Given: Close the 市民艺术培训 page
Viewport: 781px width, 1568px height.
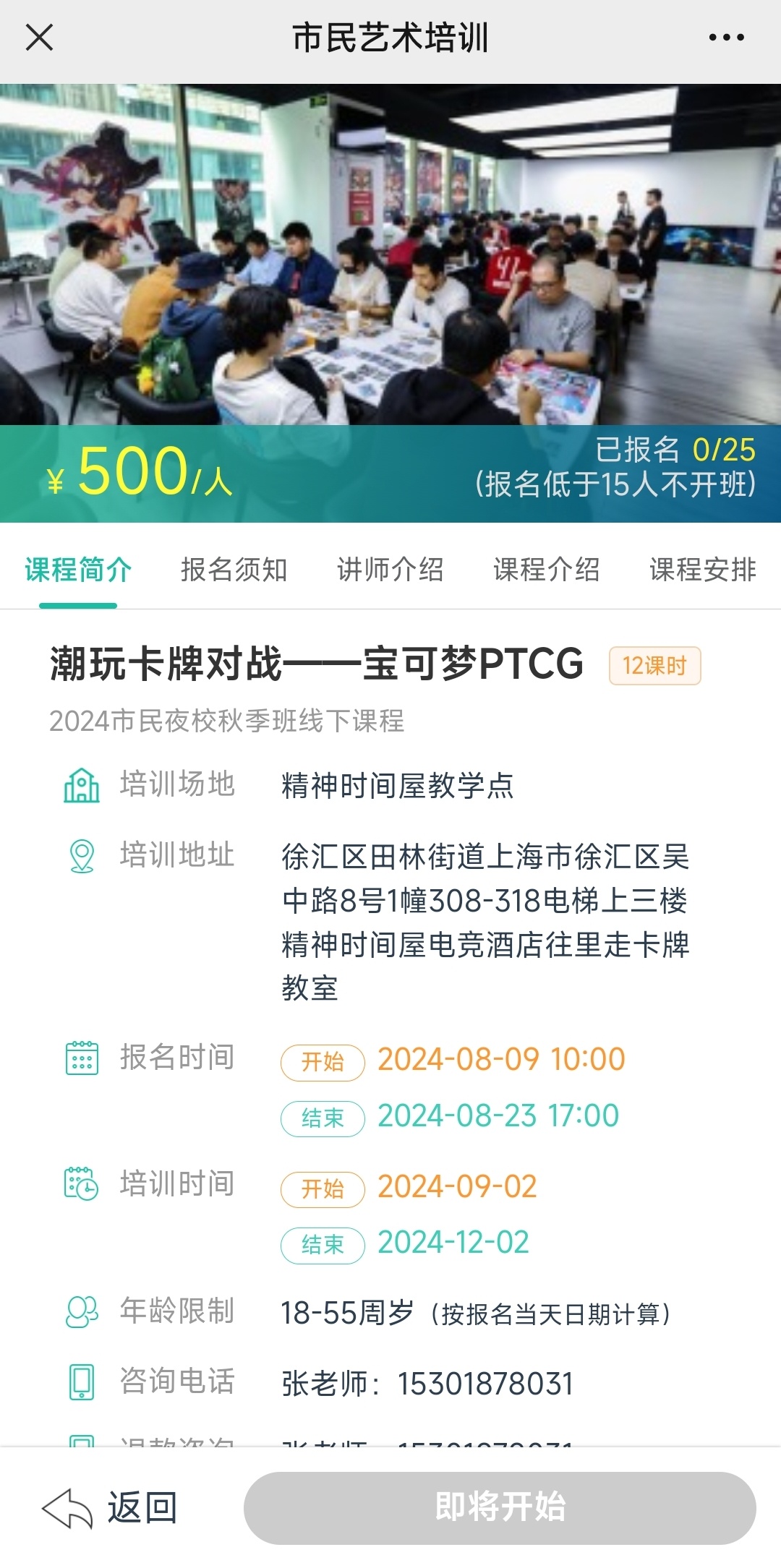Looking at the screenshot, I should click(x=39, y=38).
